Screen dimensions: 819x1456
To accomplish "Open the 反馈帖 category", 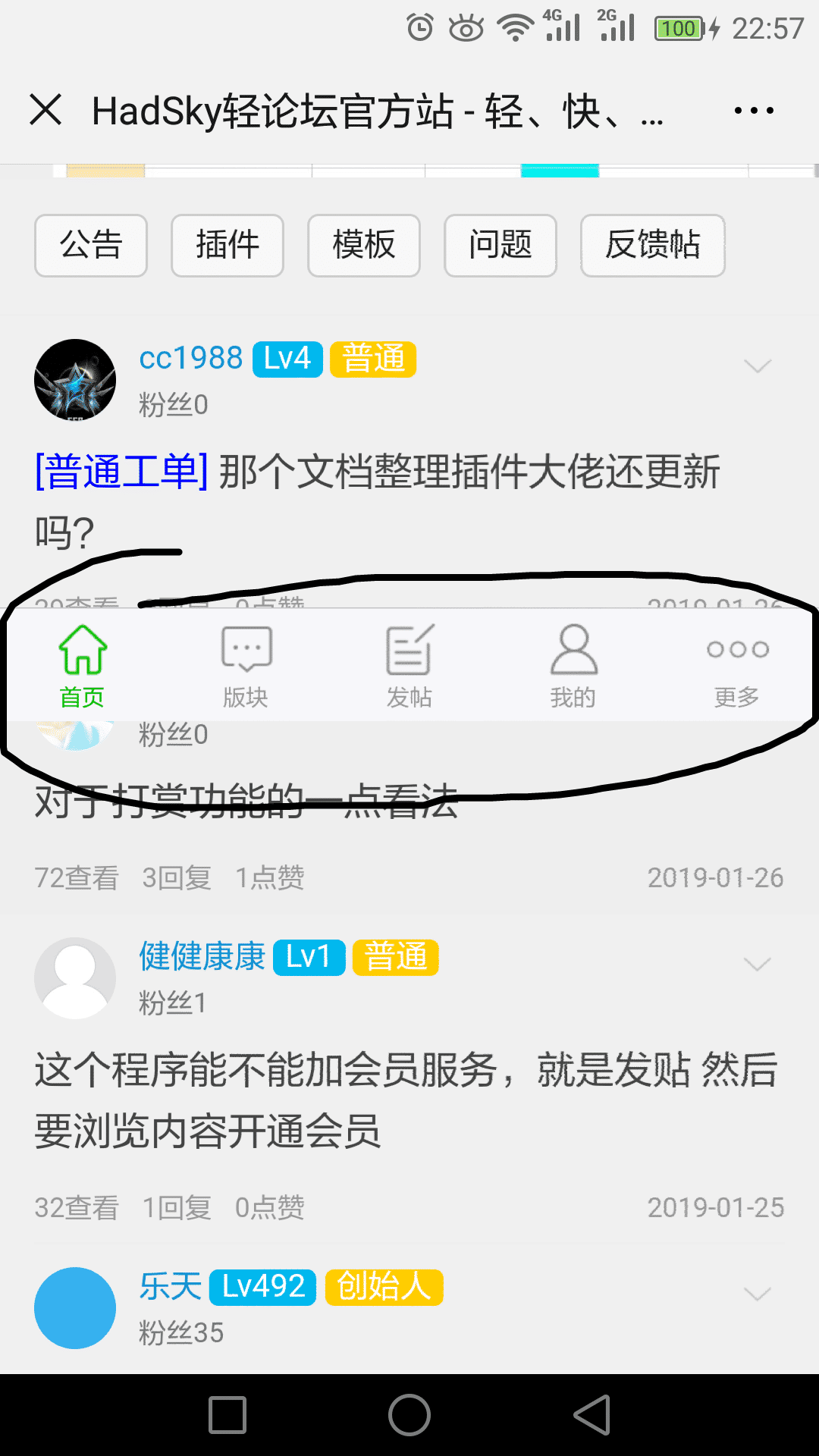I will click(652, 246).
